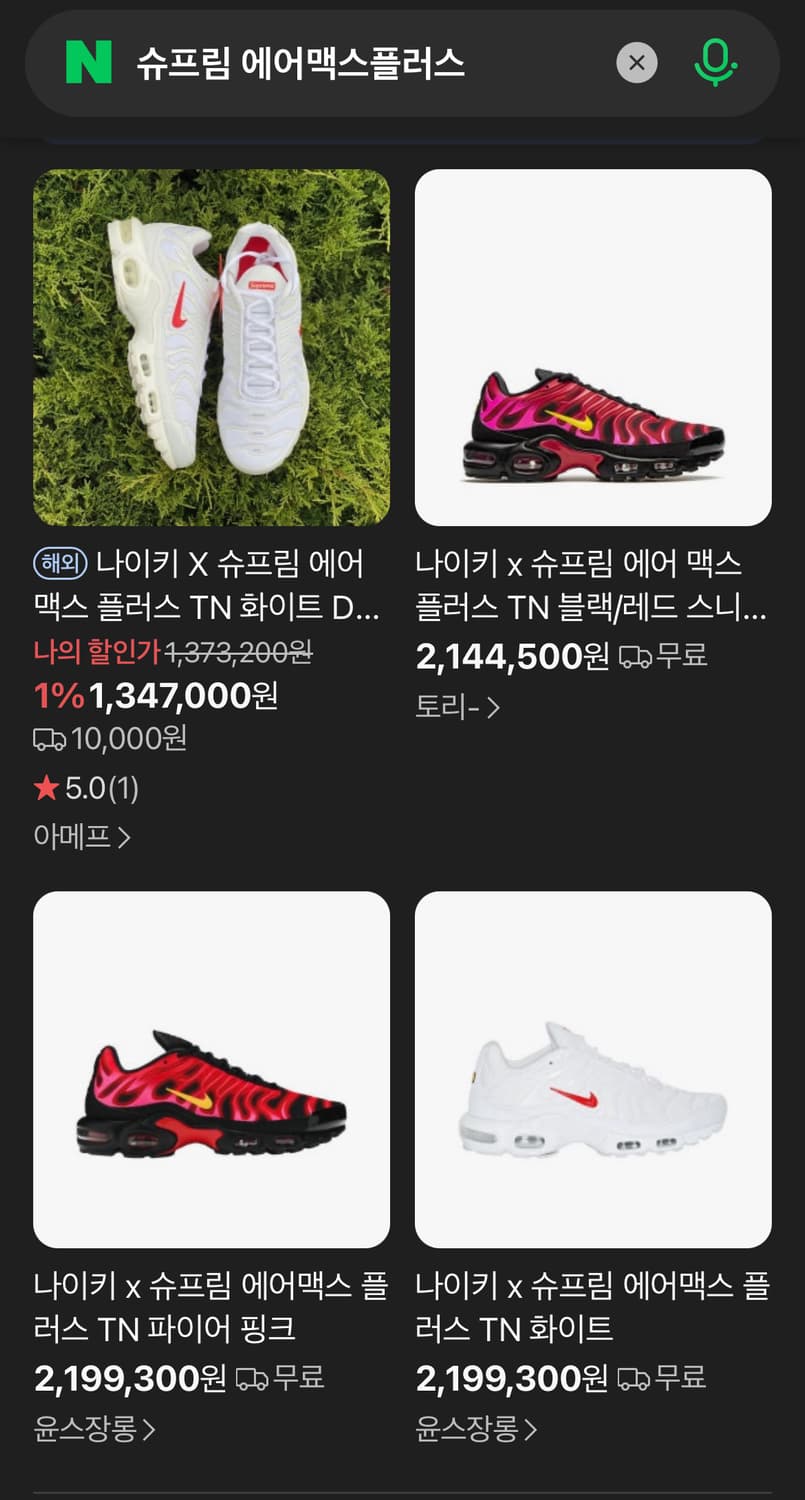
Task: Open the 2,144,500원 black/red TN sneaker image
Action: click(593, 347)
